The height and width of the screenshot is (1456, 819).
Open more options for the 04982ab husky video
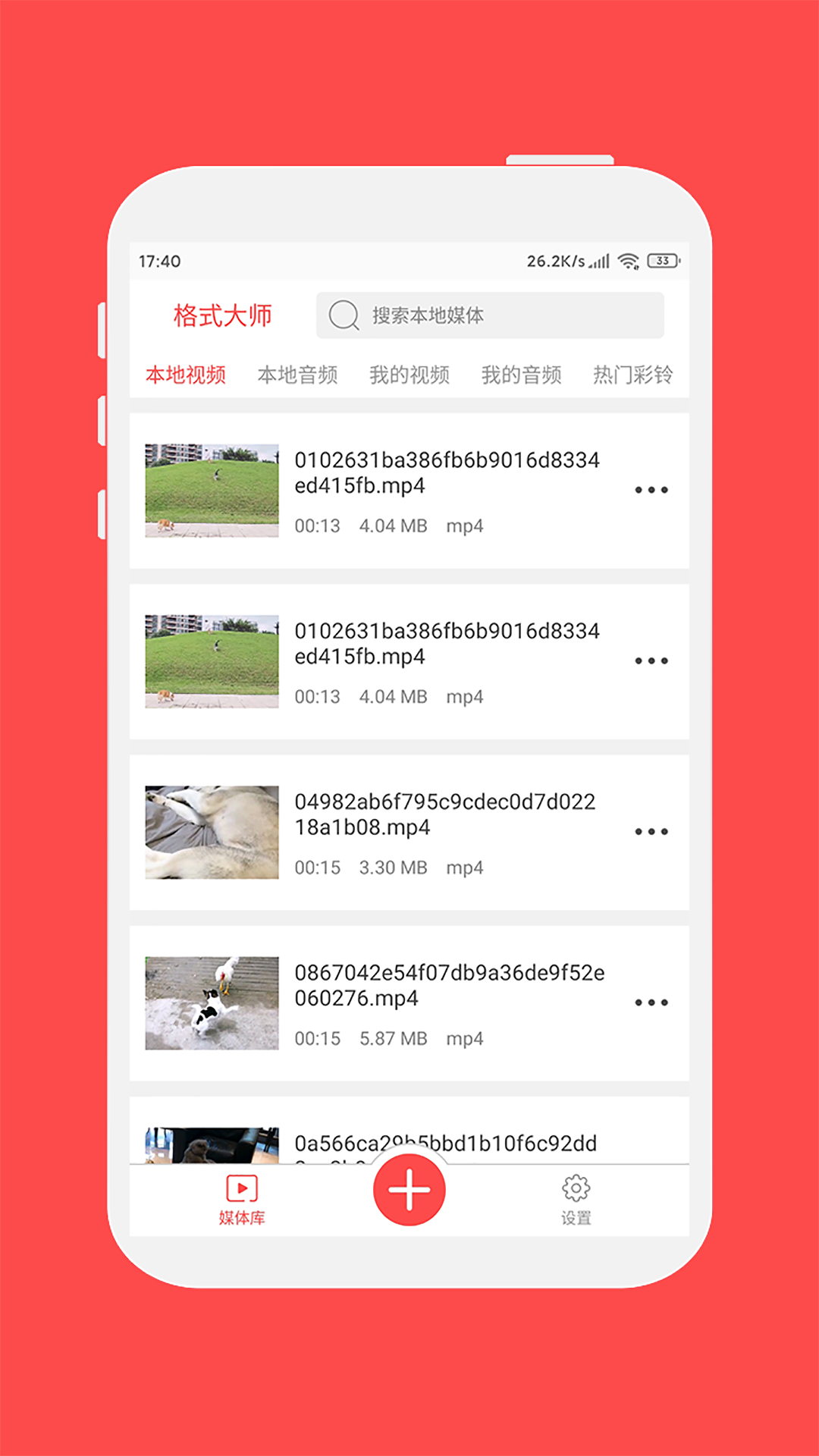[x=651, y=832]
